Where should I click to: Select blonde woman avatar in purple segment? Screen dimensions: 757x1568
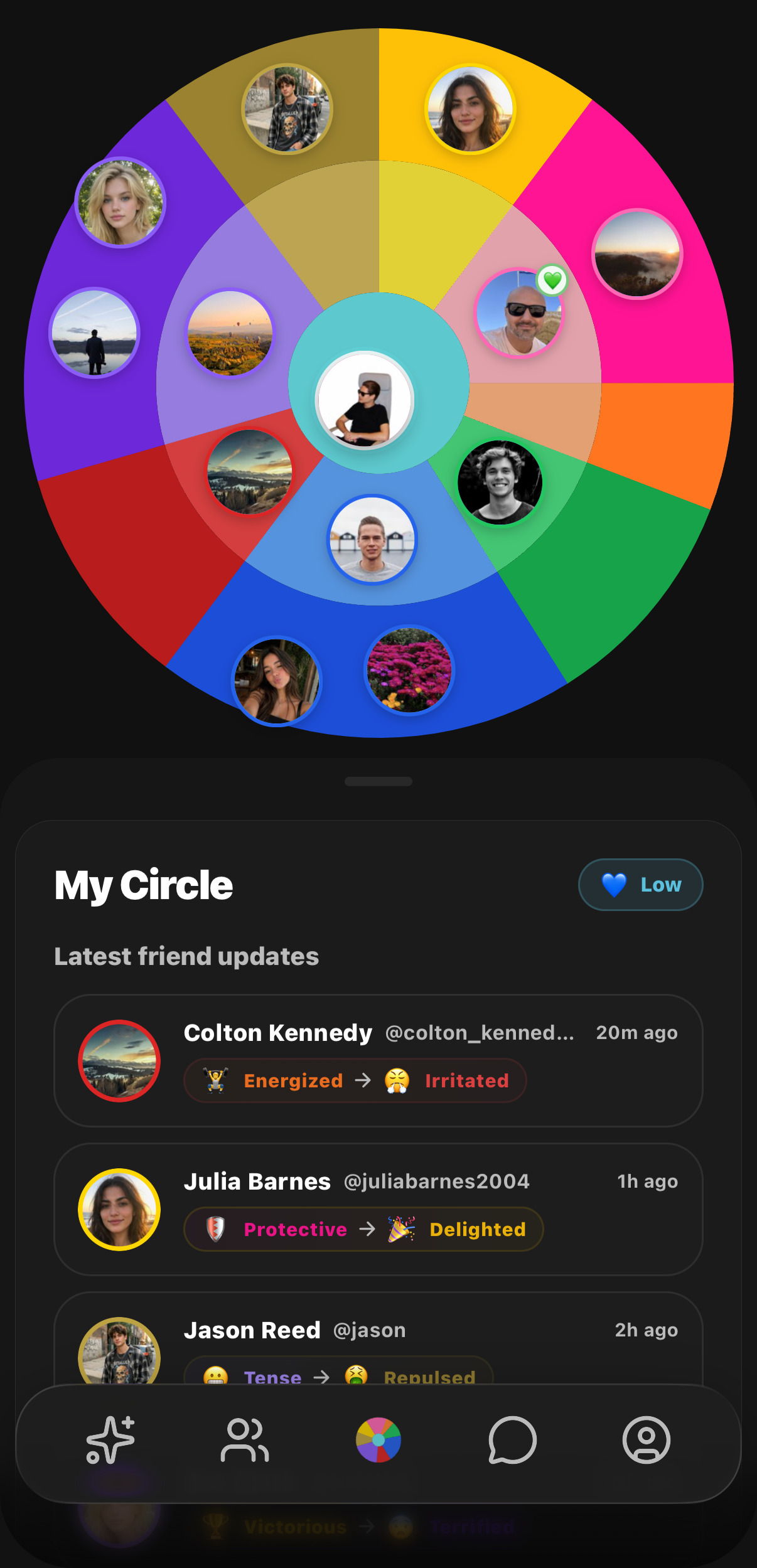tap(120, 202)
